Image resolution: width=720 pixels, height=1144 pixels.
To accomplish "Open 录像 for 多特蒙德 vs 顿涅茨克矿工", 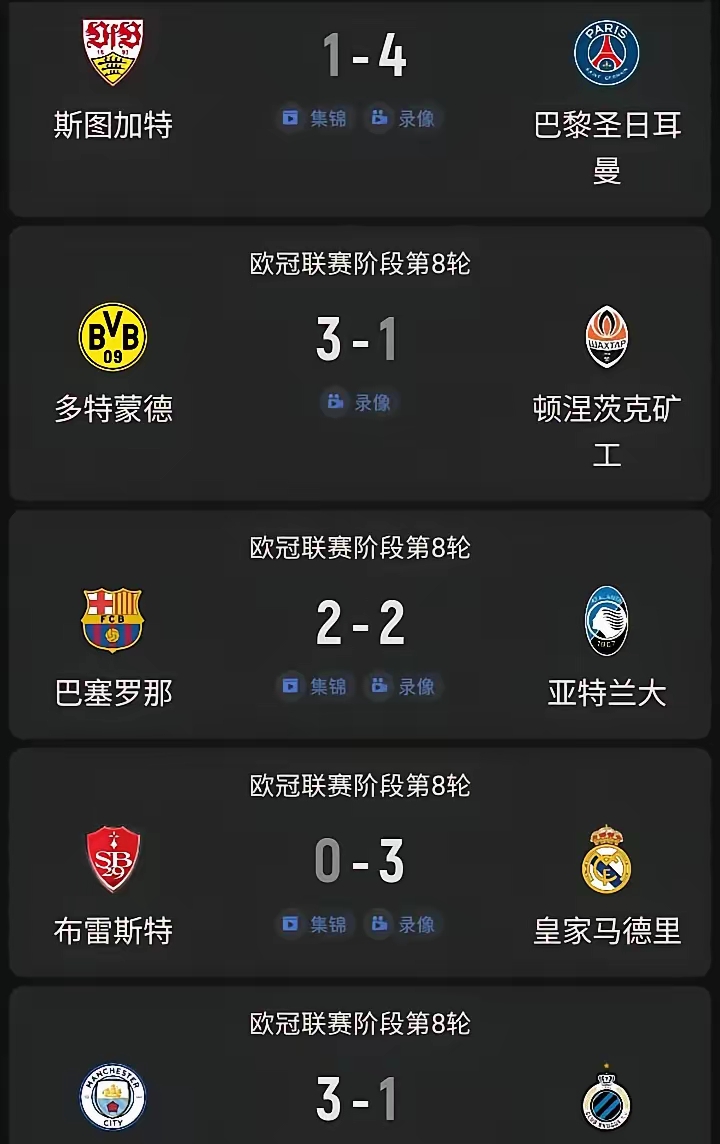I will (359, 402).
